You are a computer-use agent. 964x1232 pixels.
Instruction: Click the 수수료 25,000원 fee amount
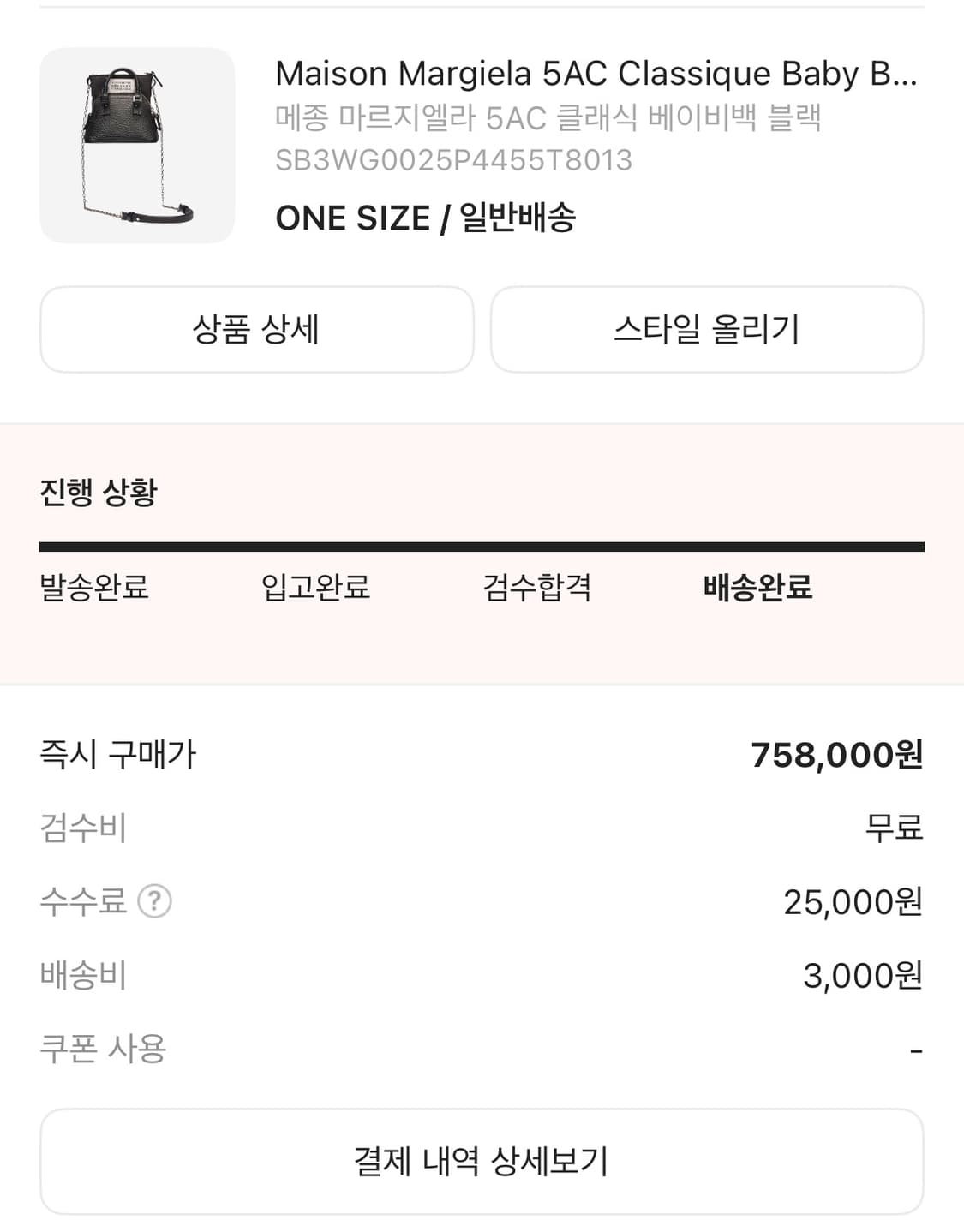point(853,901)
